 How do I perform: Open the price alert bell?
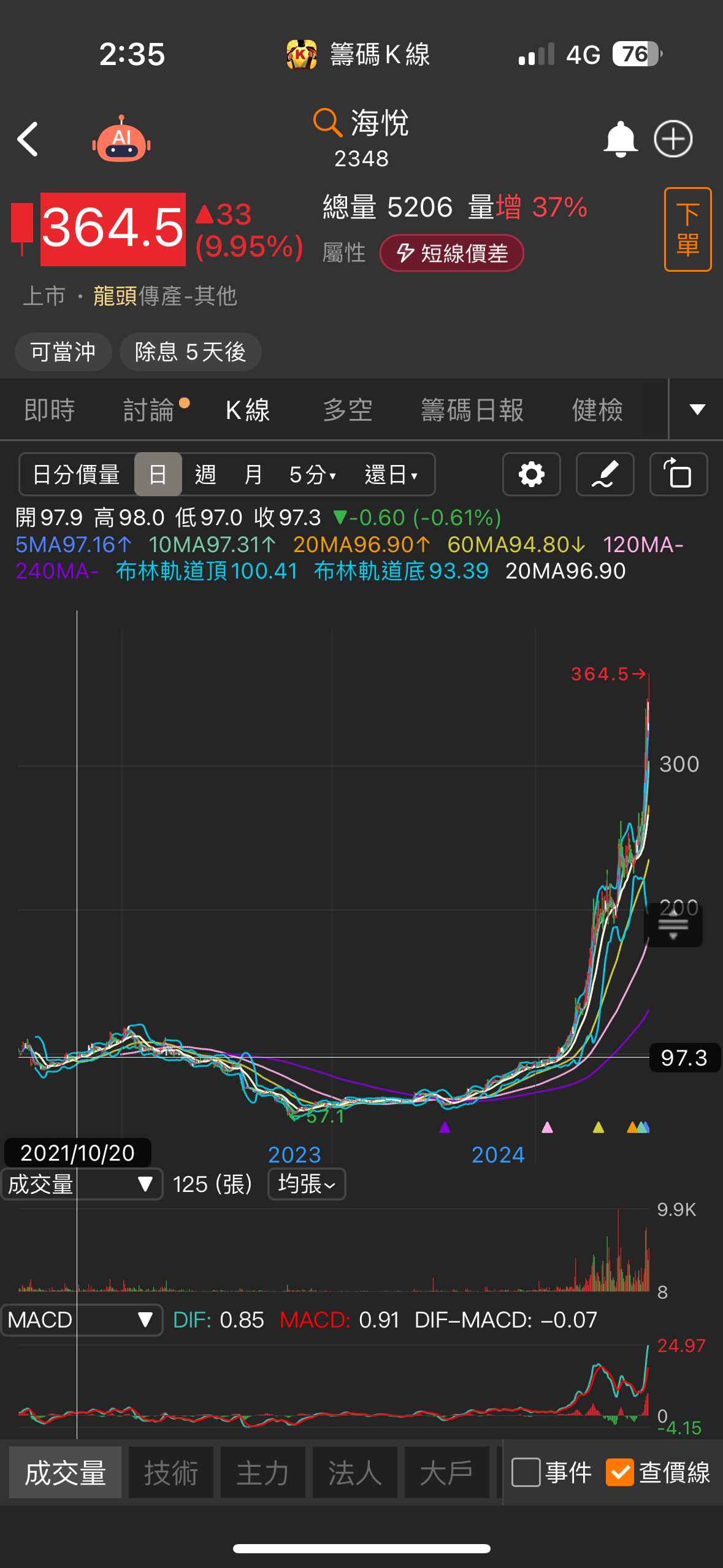pos(620,139)
